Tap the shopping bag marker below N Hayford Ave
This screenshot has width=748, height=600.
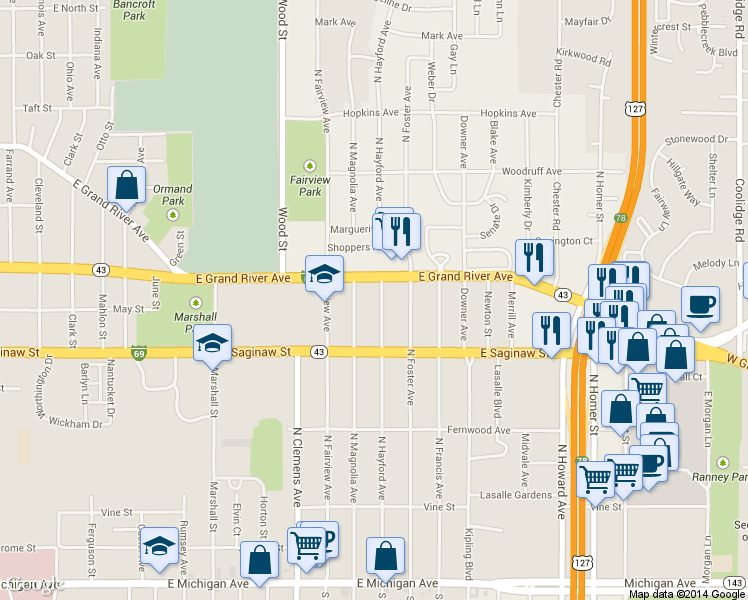pyautogui.click(x=385, y=556)
